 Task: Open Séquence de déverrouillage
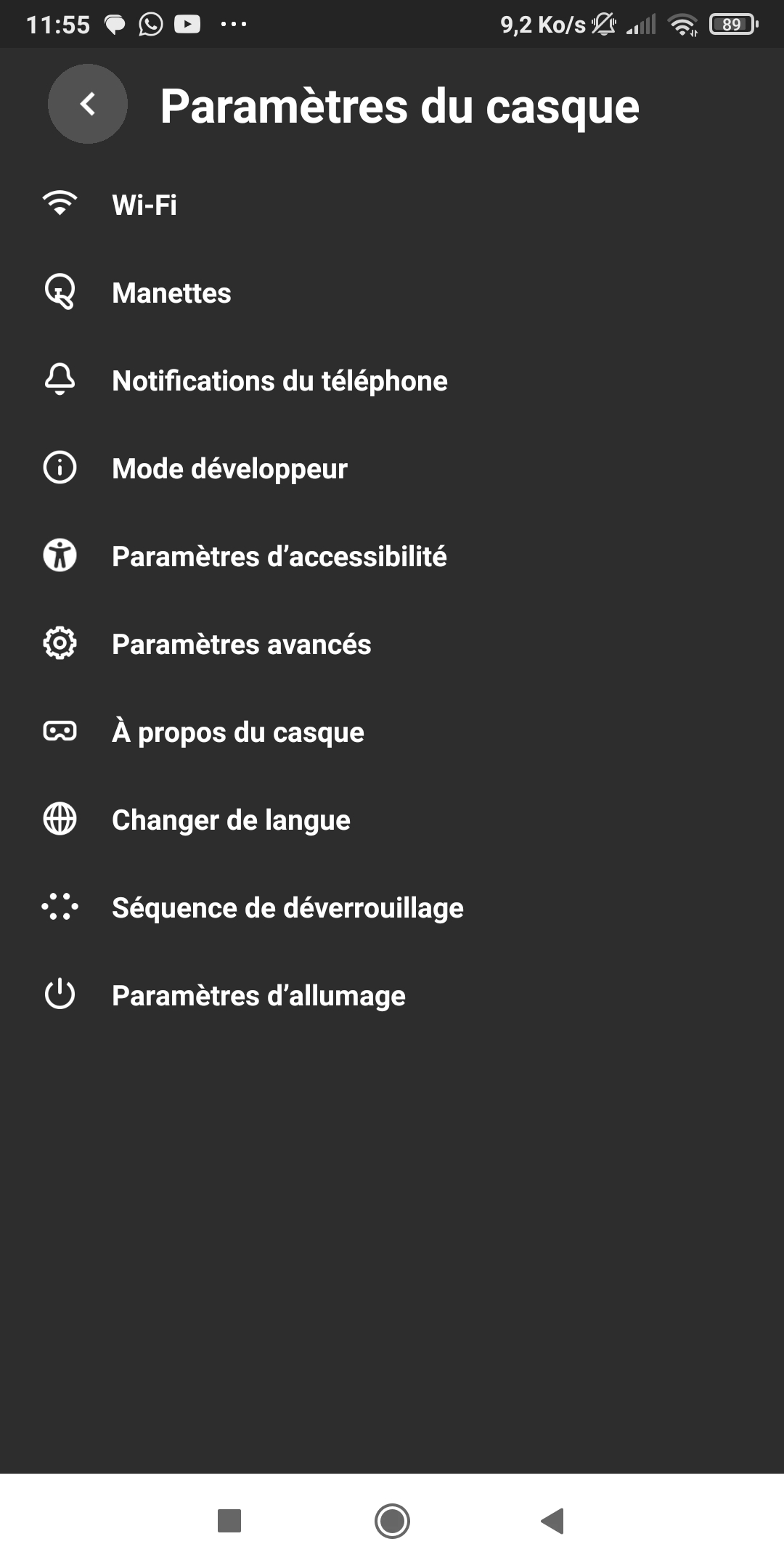pyautogui.click(x=392, y=907)
